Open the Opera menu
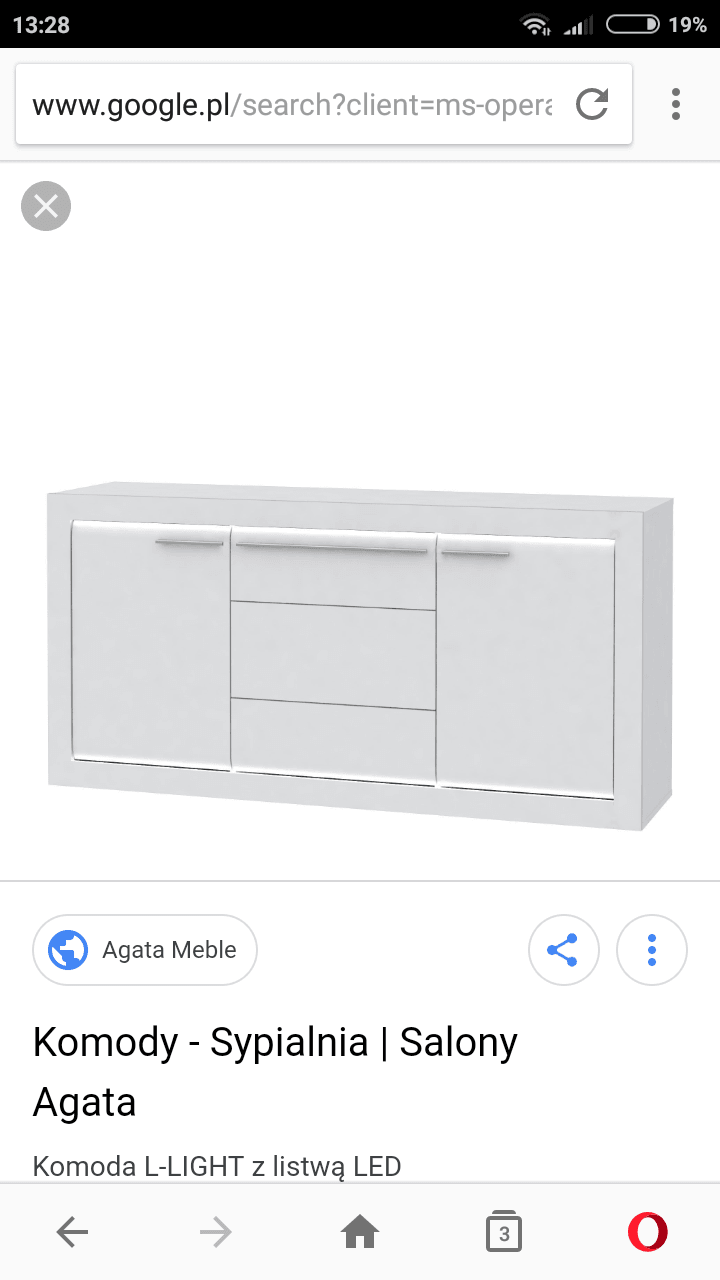 648,1233
